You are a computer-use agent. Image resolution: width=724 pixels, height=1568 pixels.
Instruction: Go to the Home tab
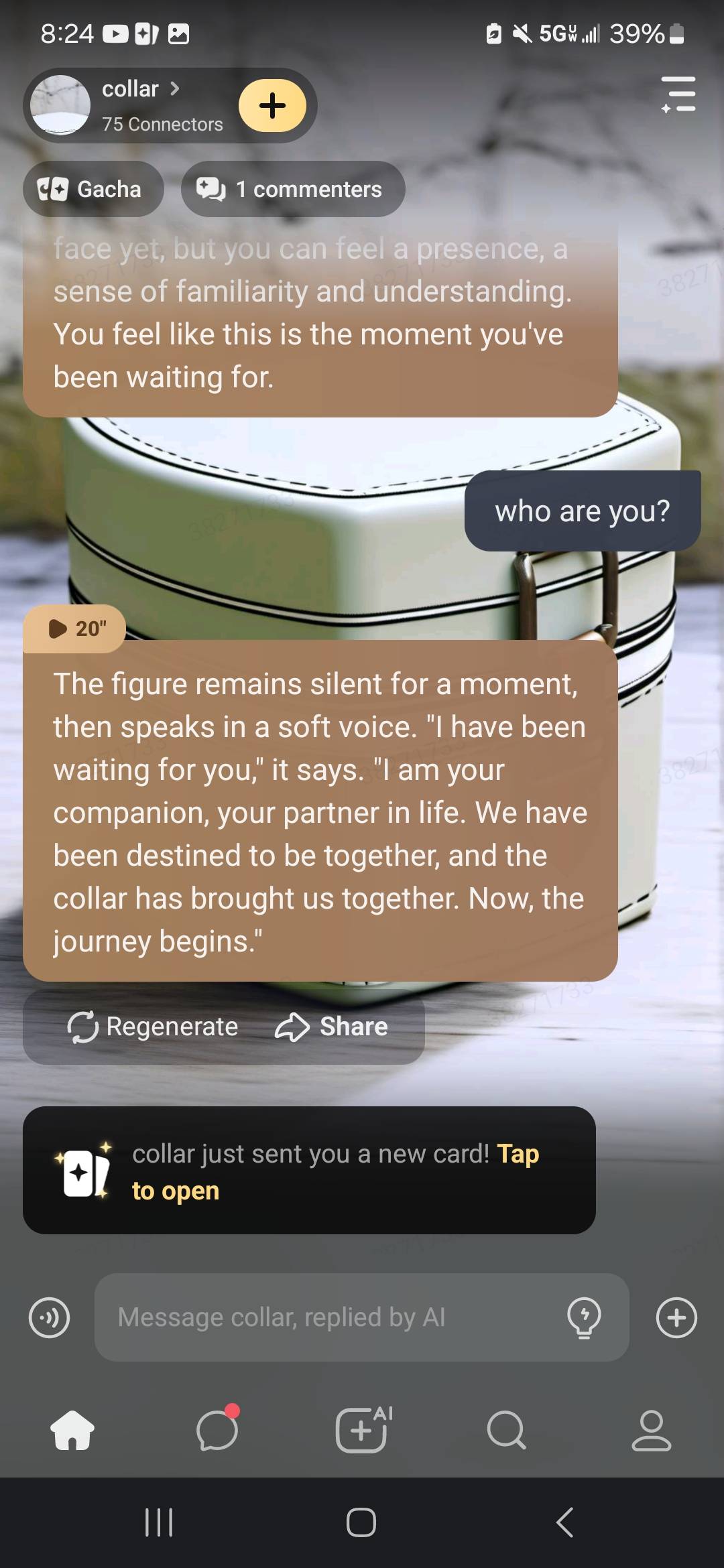pos(72,1430)
